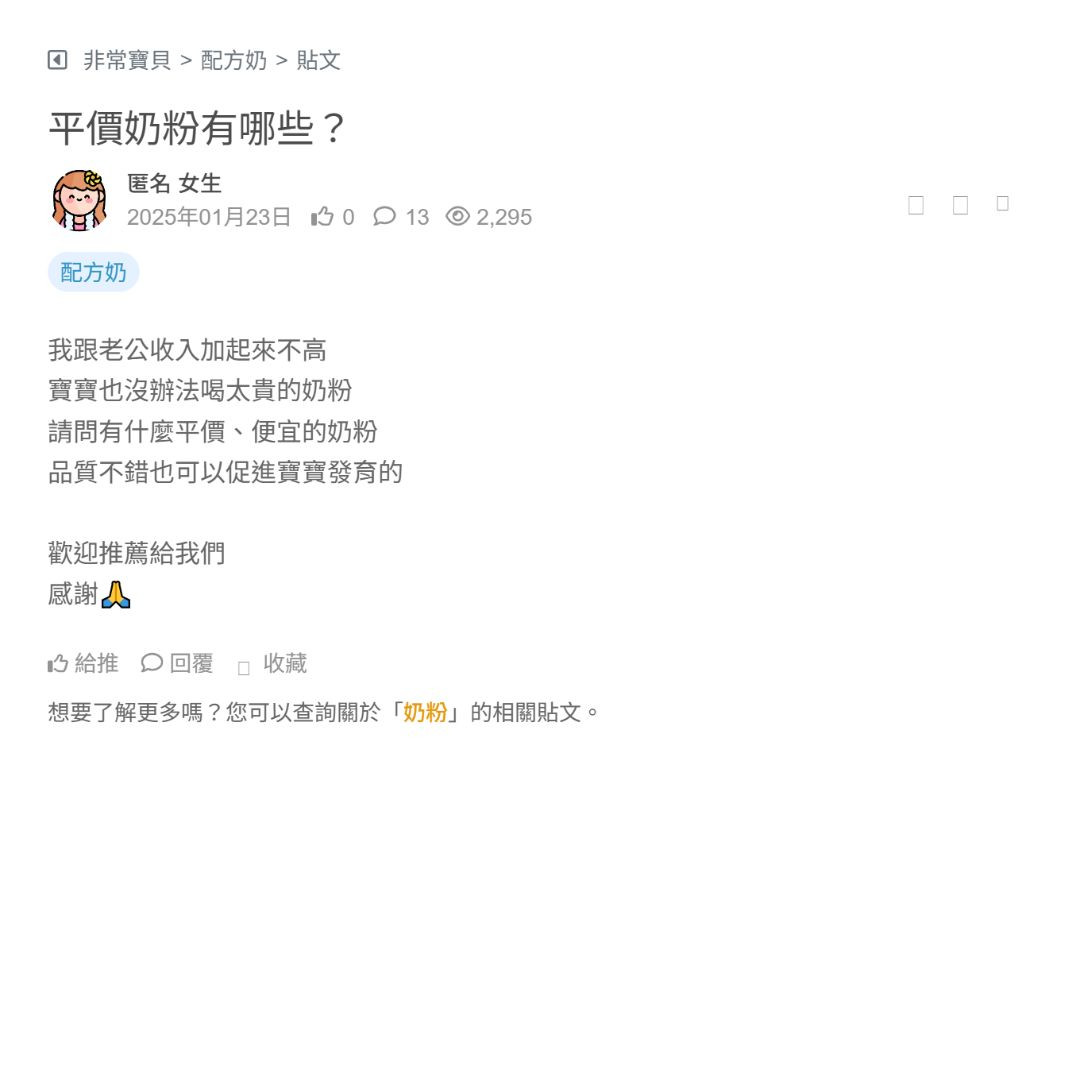Open the highlighted 奶粉 related posts link
This screenshot has width=1080, height=1080.
(x=425, y=712)
